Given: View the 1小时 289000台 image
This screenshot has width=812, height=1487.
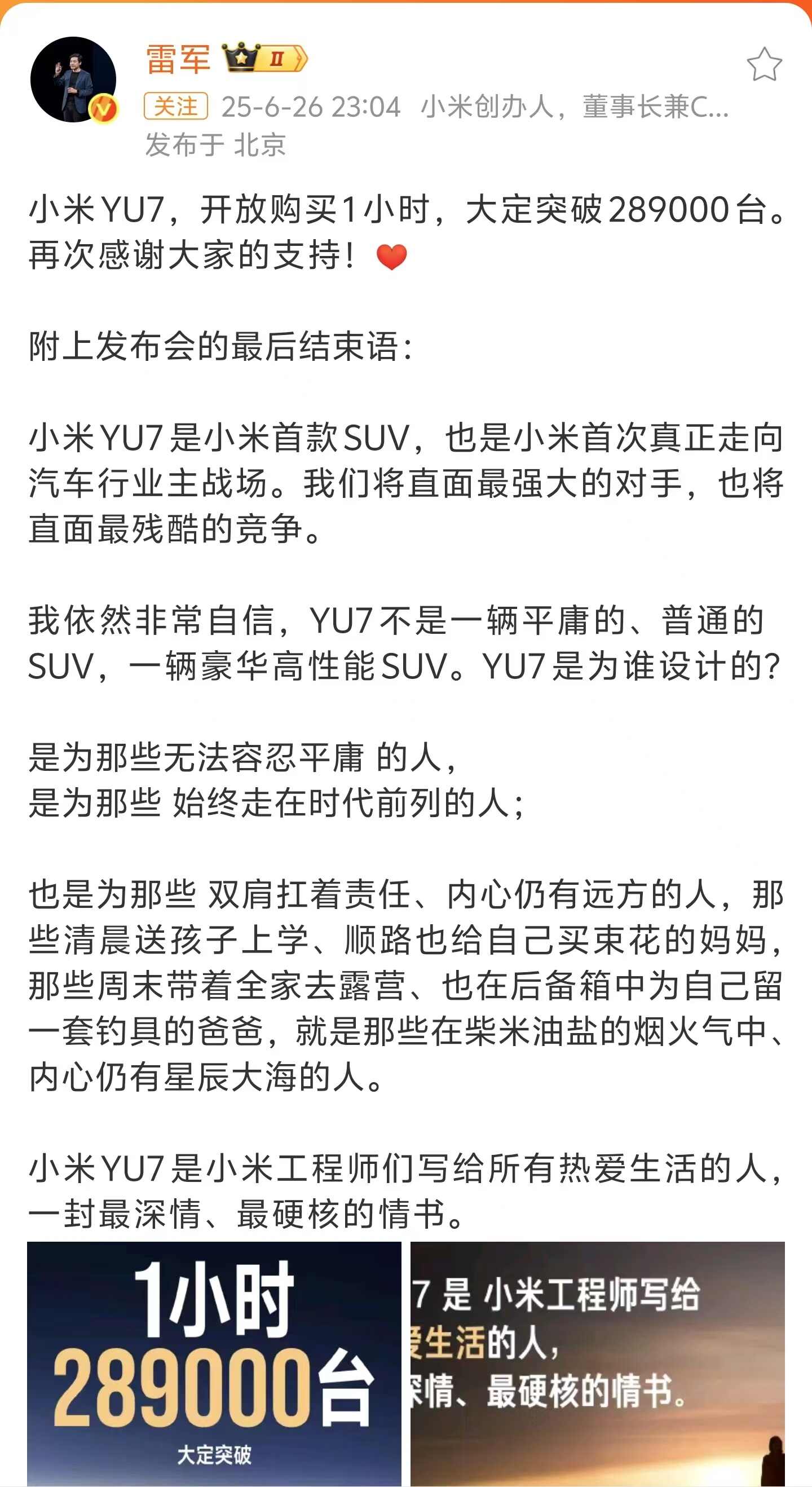Looking at the screenshot, I should coord(214,1362).
